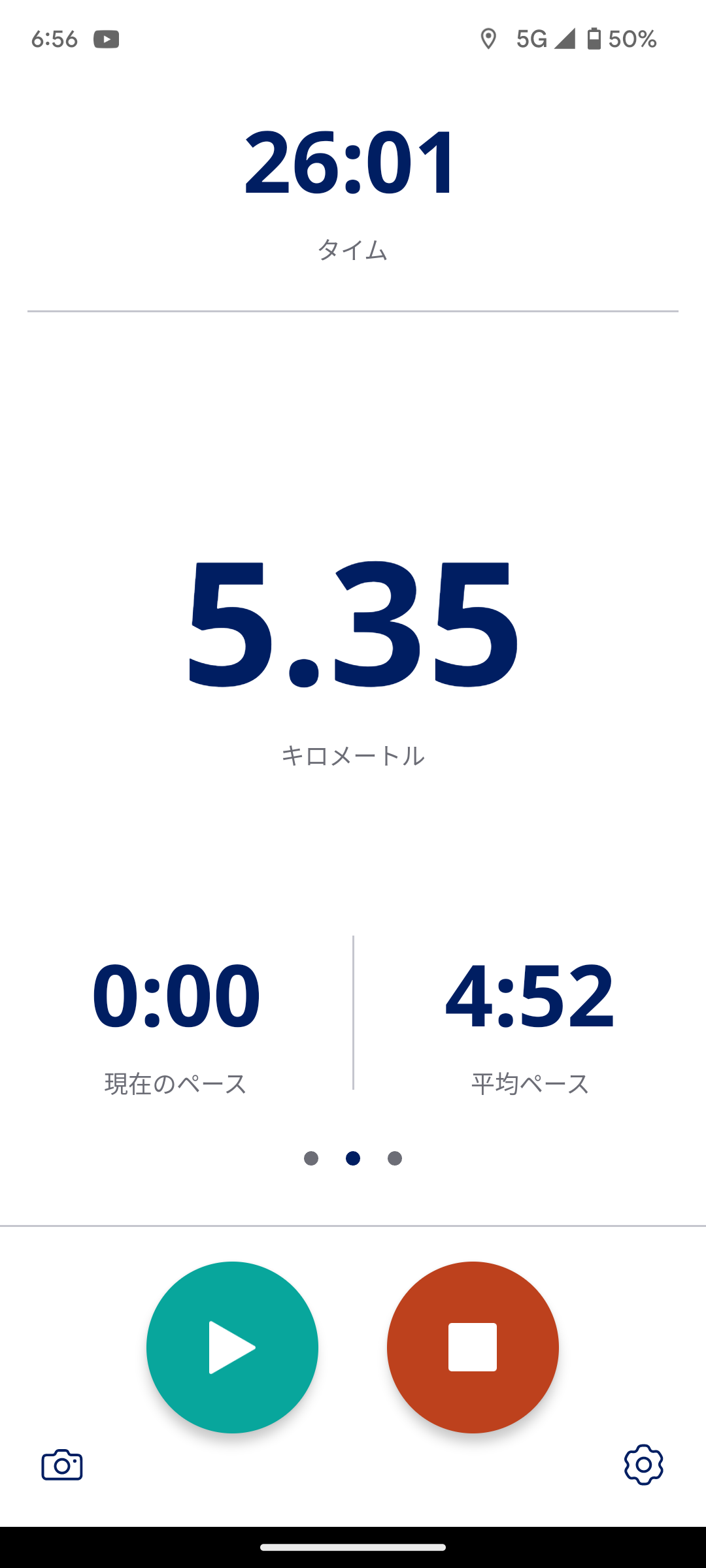Go to the first page indicator dot
Viewport: 706px width, 1568px height.
311,1158
